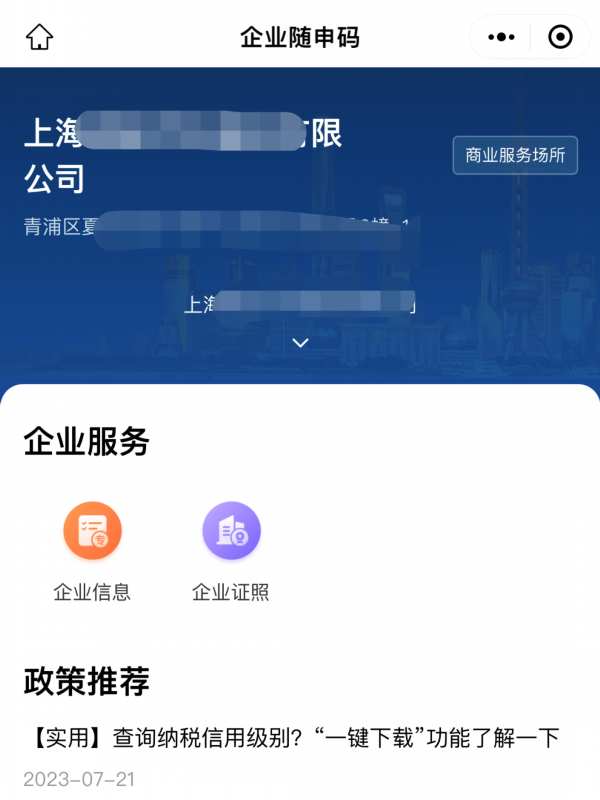Read the 查询纳税信用级别 policy article
Viewport: 600px width, 800px height.
point(291,739)
